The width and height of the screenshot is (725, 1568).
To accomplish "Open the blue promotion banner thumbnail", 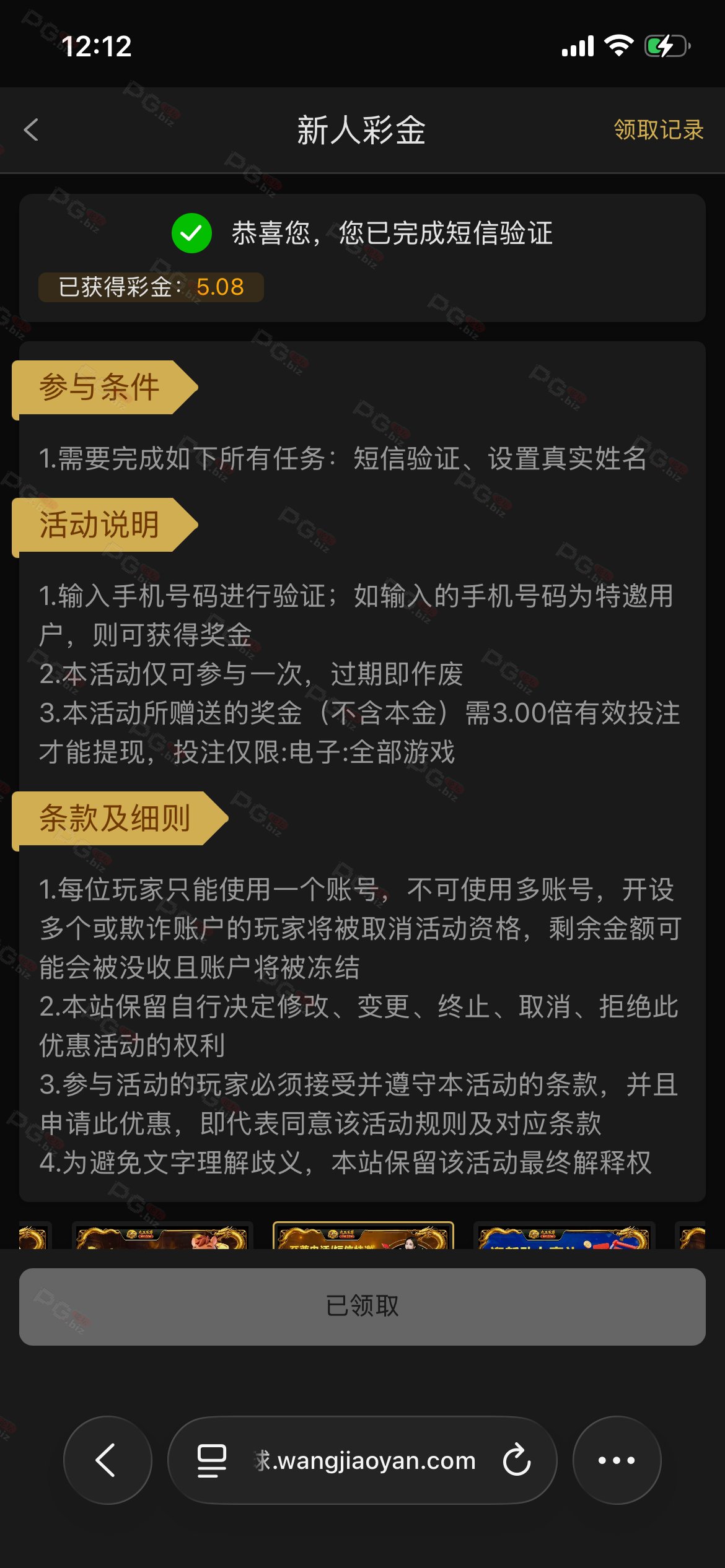I will tap(564, 1235).
